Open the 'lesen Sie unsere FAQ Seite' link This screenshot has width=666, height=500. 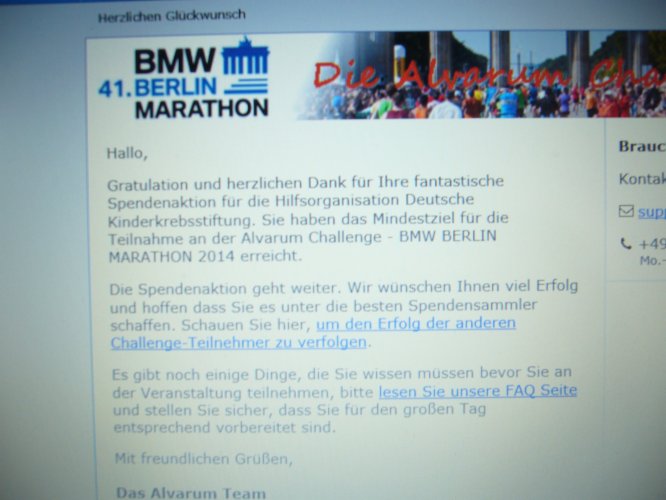[x=477, y=391]
